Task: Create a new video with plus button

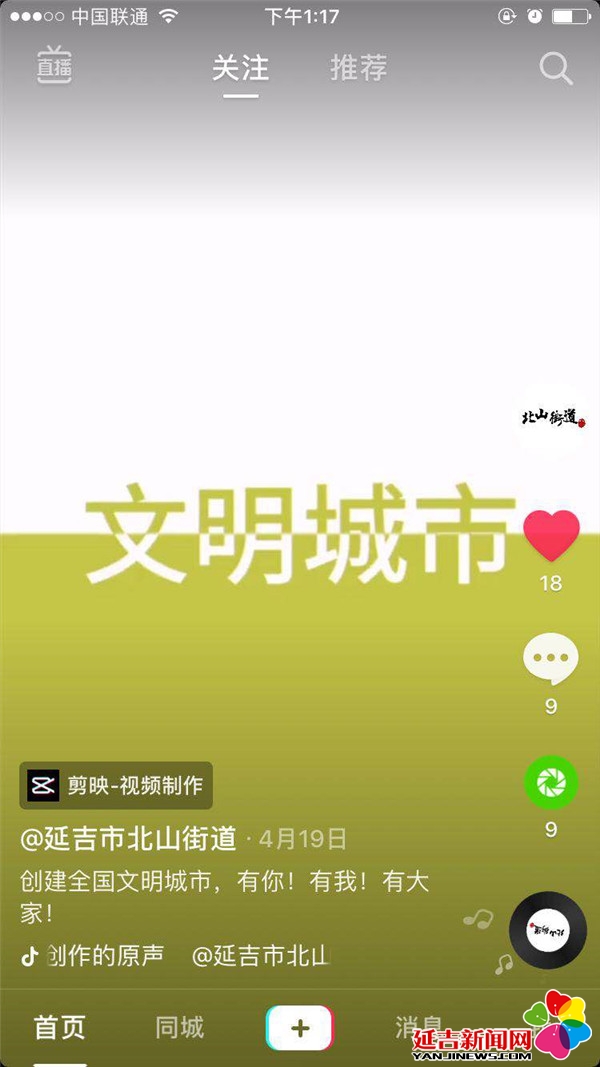Action: click(299, 1027)
